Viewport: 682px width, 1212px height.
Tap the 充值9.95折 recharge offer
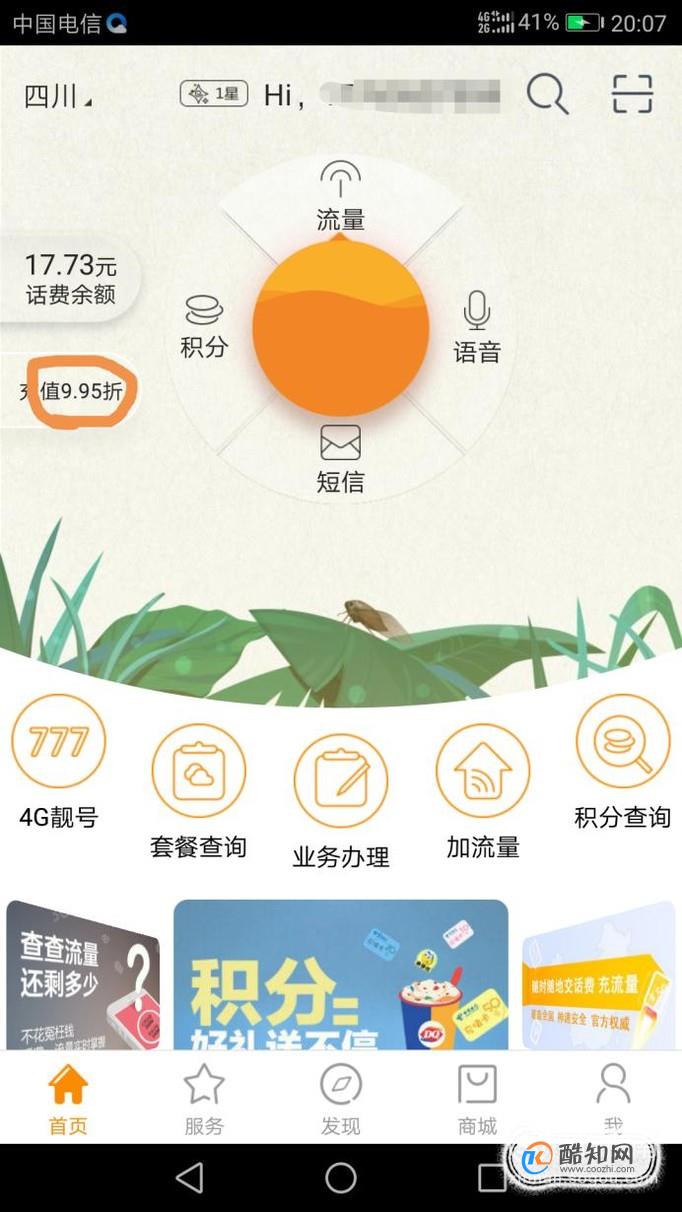(x=68, y=391)
